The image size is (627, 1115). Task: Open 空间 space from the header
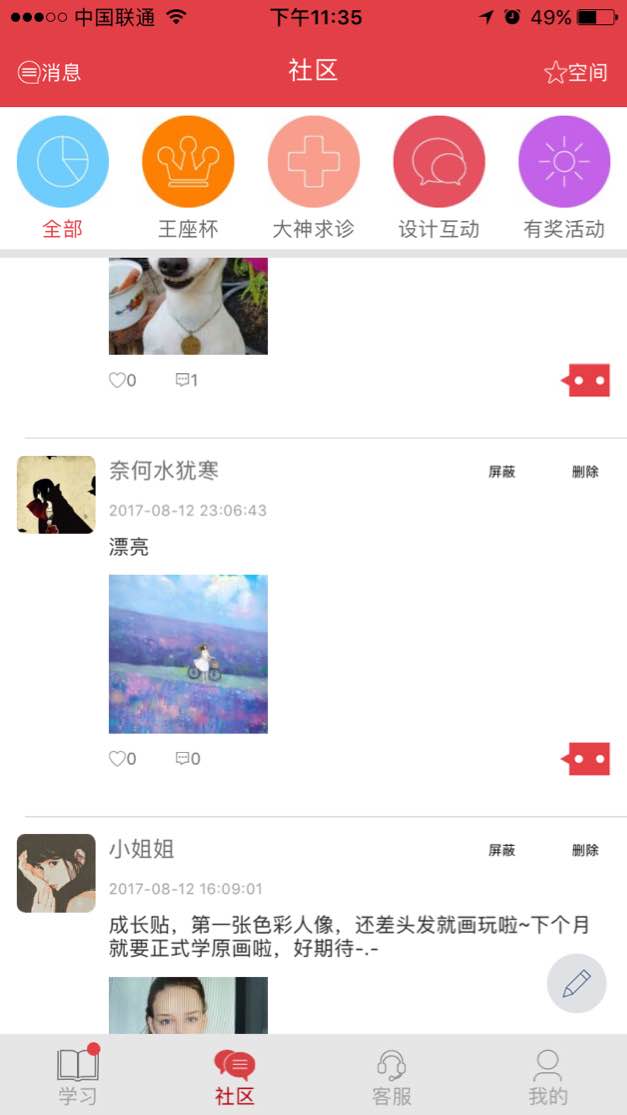pyautogui.click(x=575, y=72)
